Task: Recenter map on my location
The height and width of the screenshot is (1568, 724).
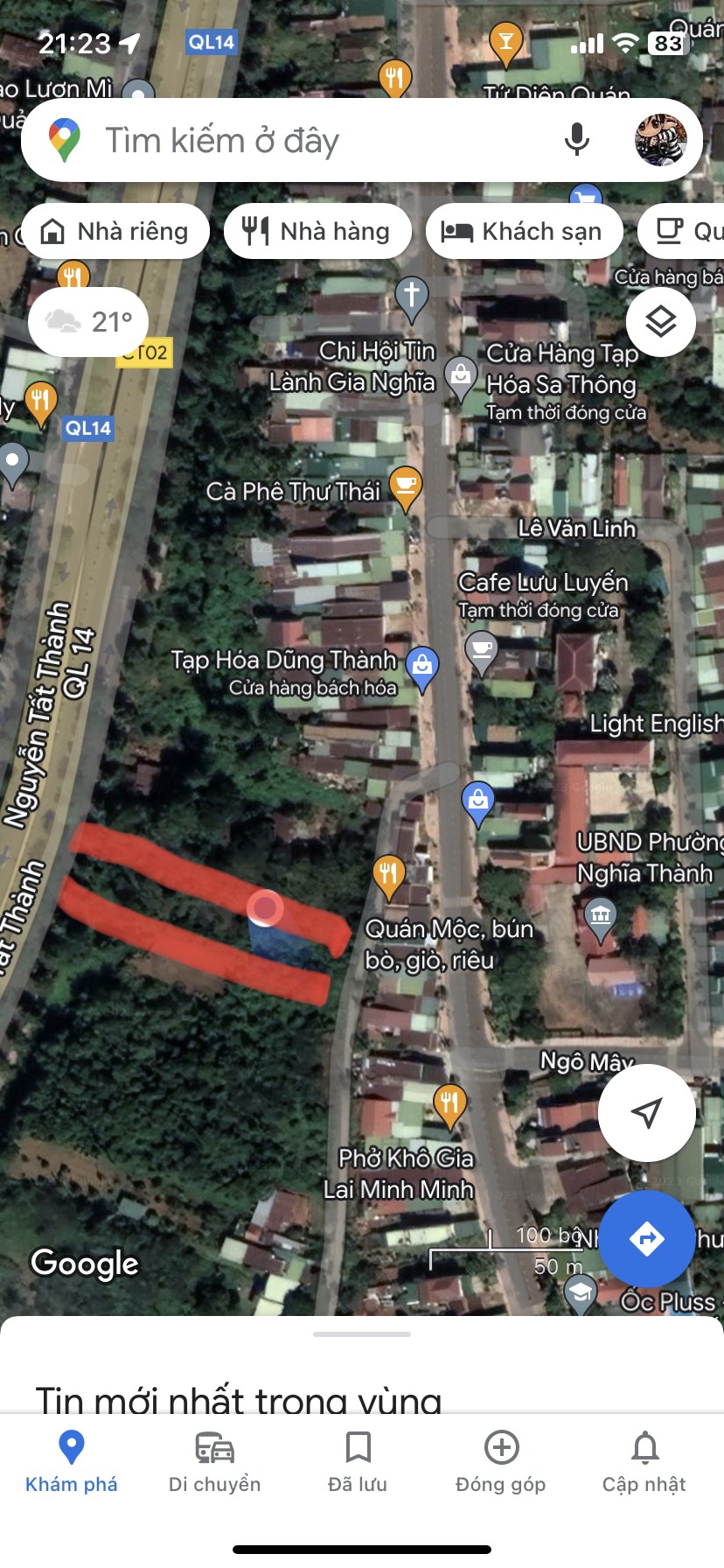Action: pos(646,1112)
